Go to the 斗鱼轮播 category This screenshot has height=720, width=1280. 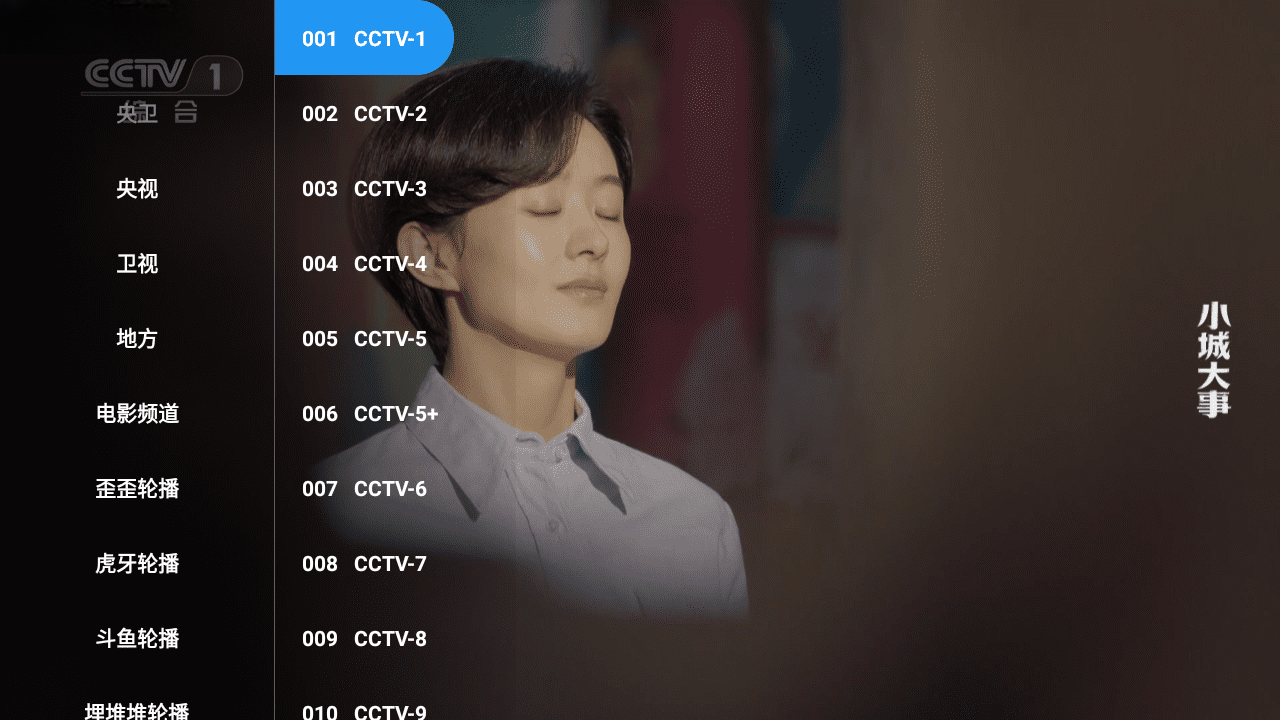click(137, 639)
